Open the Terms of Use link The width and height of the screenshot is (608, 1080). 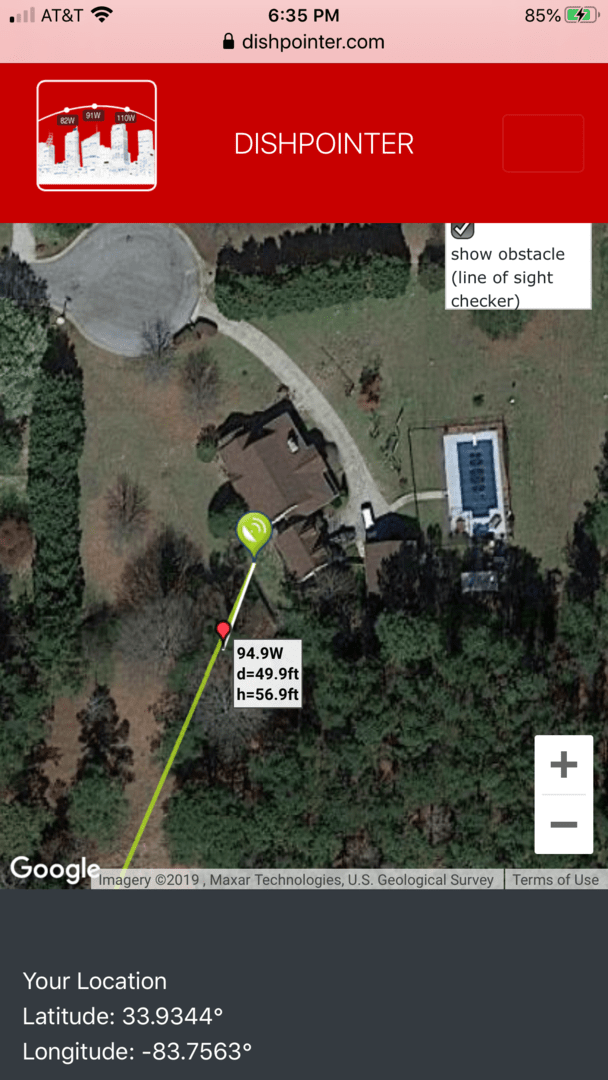(555, 880)
